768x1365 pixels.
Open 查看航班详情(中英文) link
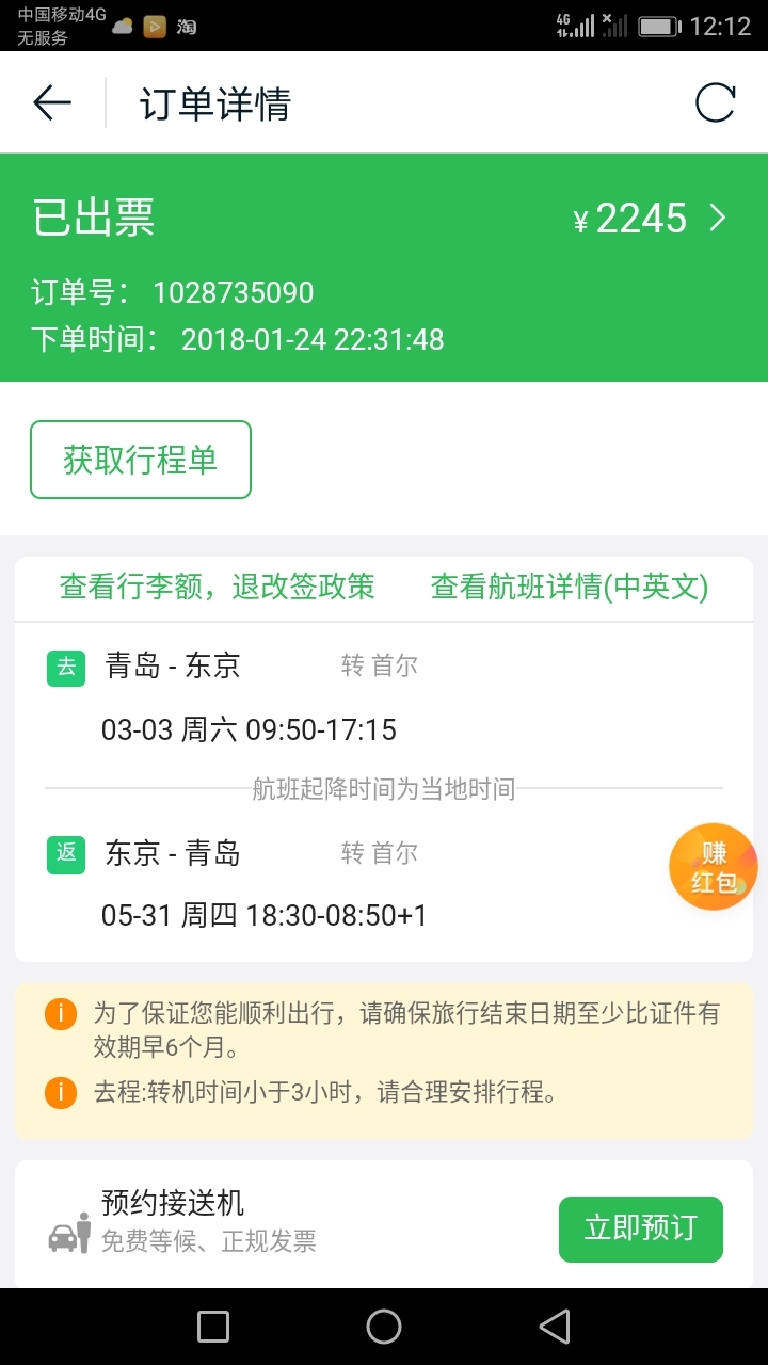569,587
